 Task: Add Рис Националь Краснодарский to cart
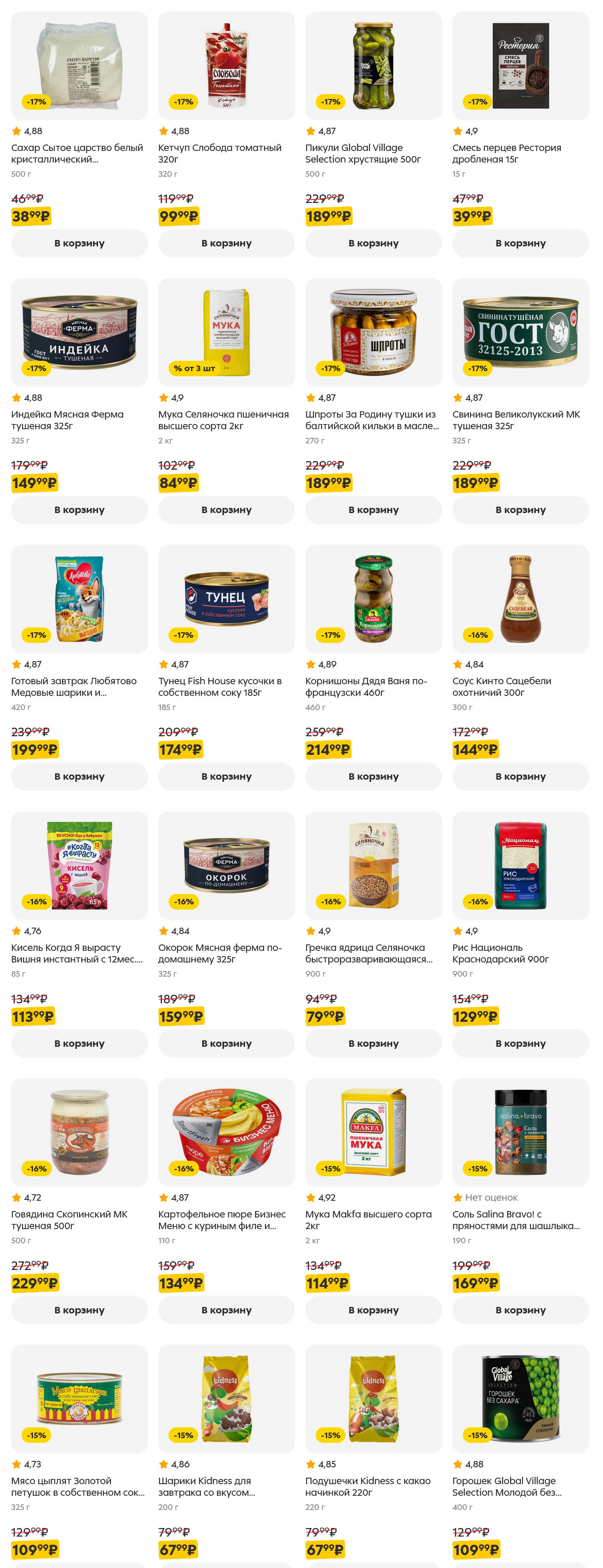click(520, 1043)
